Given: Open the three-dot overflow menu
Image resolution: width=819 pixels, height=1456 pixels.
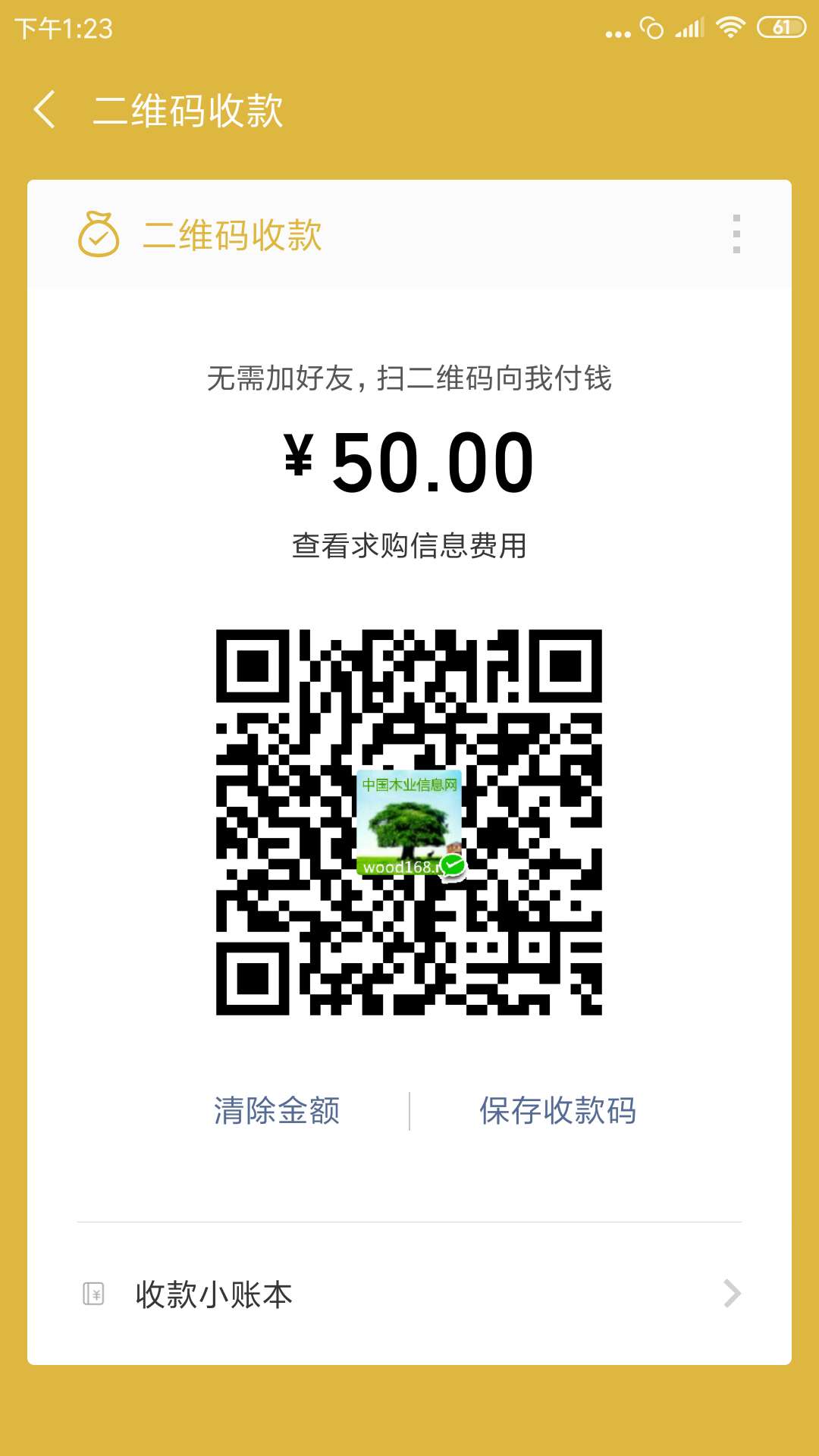Looking at the screenshot, I should click(x=736, y=234).
